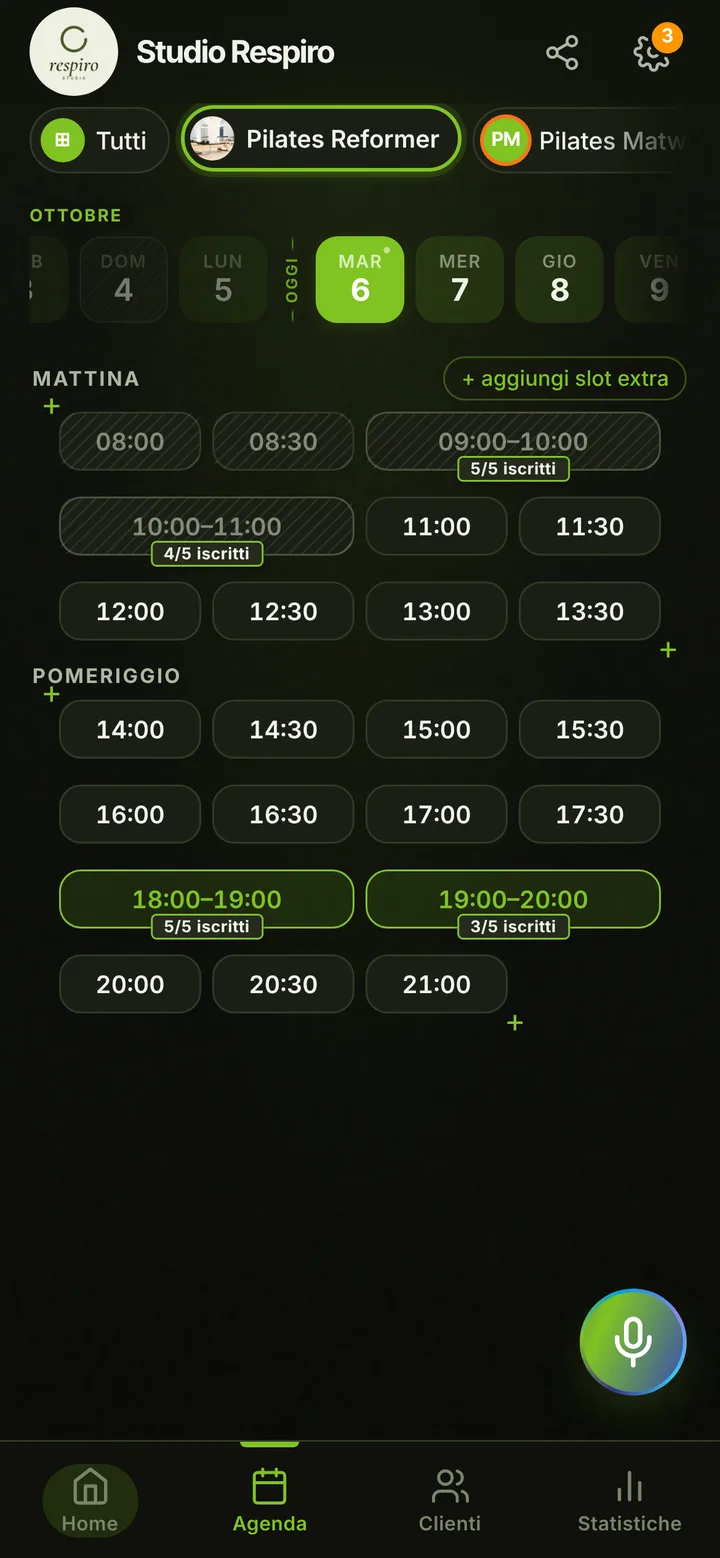Activate the microphone voice button
The image size is (720, 1558).
633,1341
